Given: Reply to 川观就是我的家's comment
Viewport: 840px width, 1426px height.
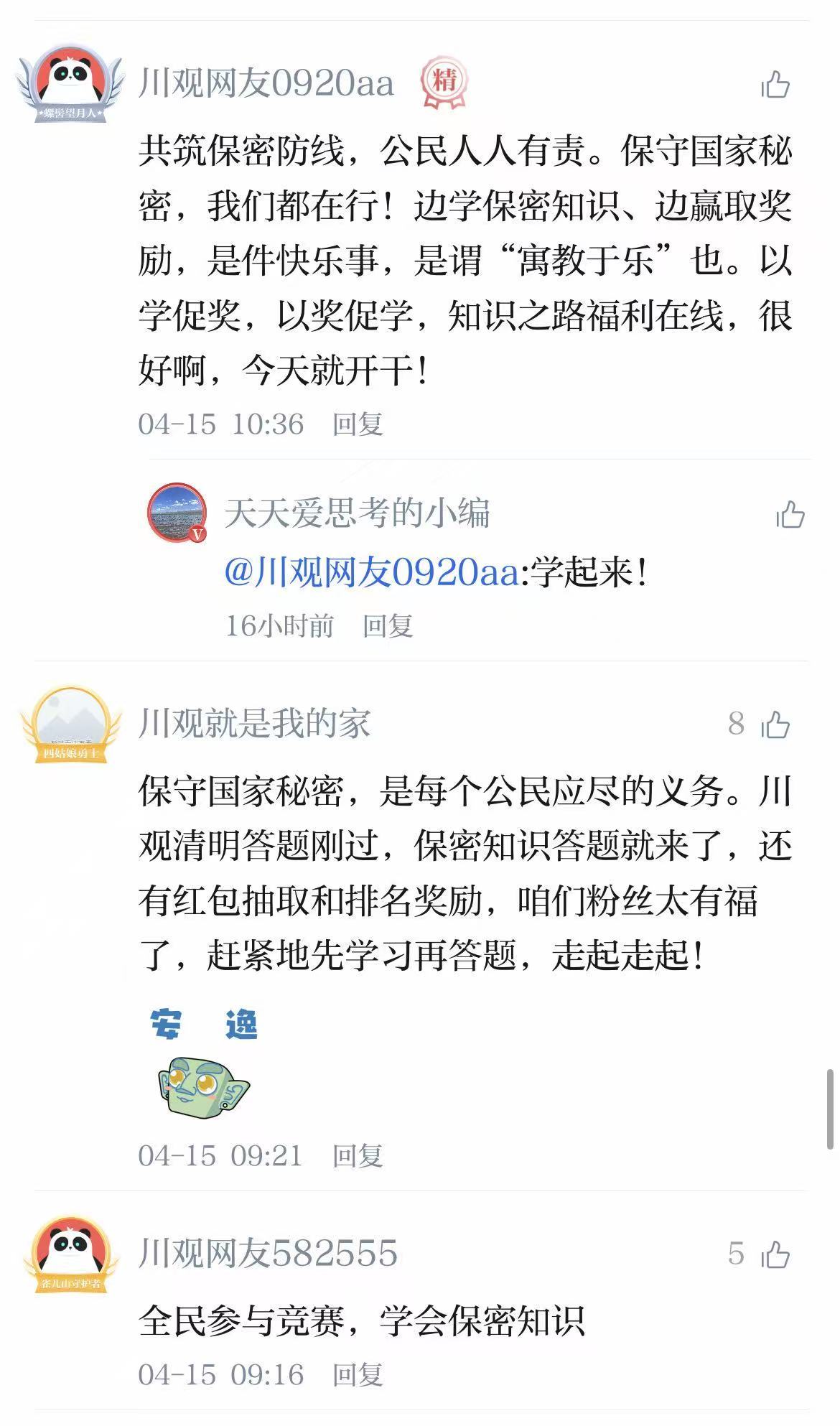Looking at the screenshot, I should click(357, 1156).
